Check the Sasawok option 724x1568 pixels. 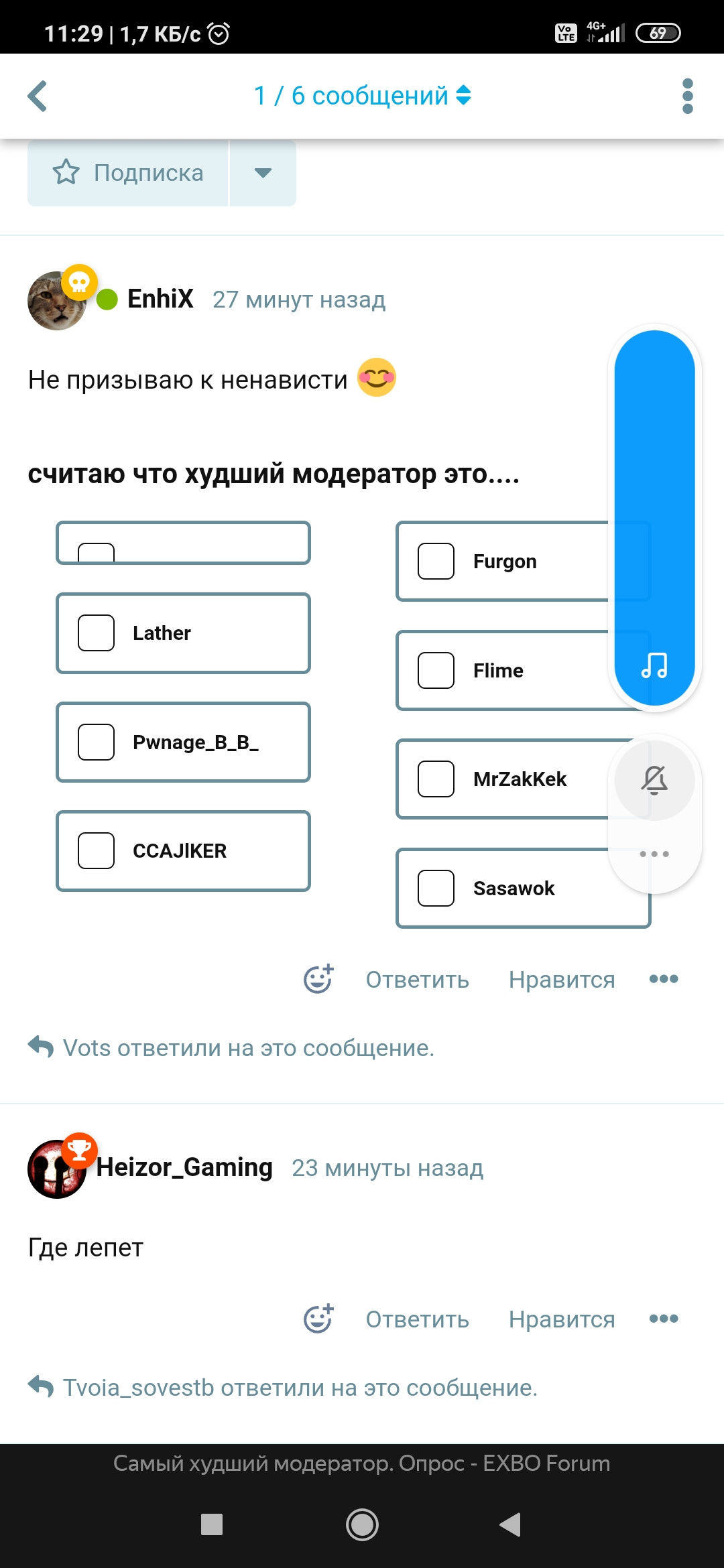tap(436, 889)
